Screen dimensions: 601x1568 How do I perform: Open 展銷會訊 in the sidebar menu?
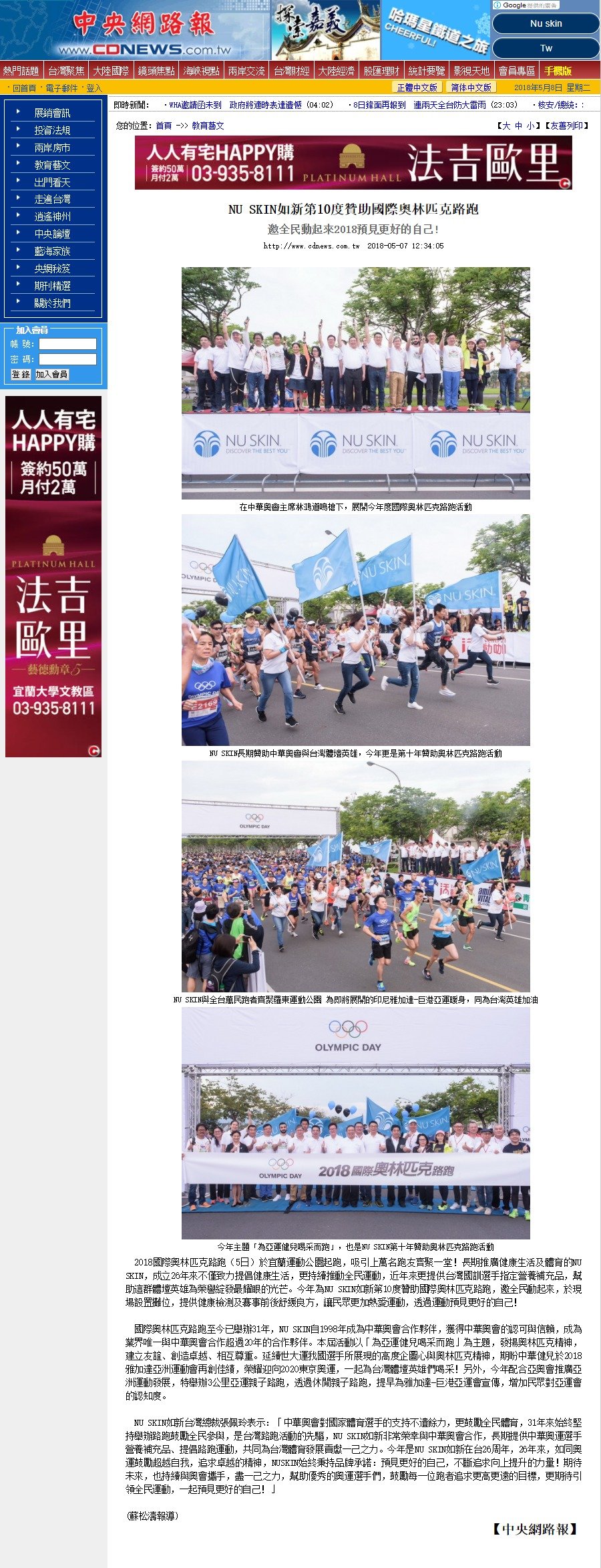tap(52, 113)
